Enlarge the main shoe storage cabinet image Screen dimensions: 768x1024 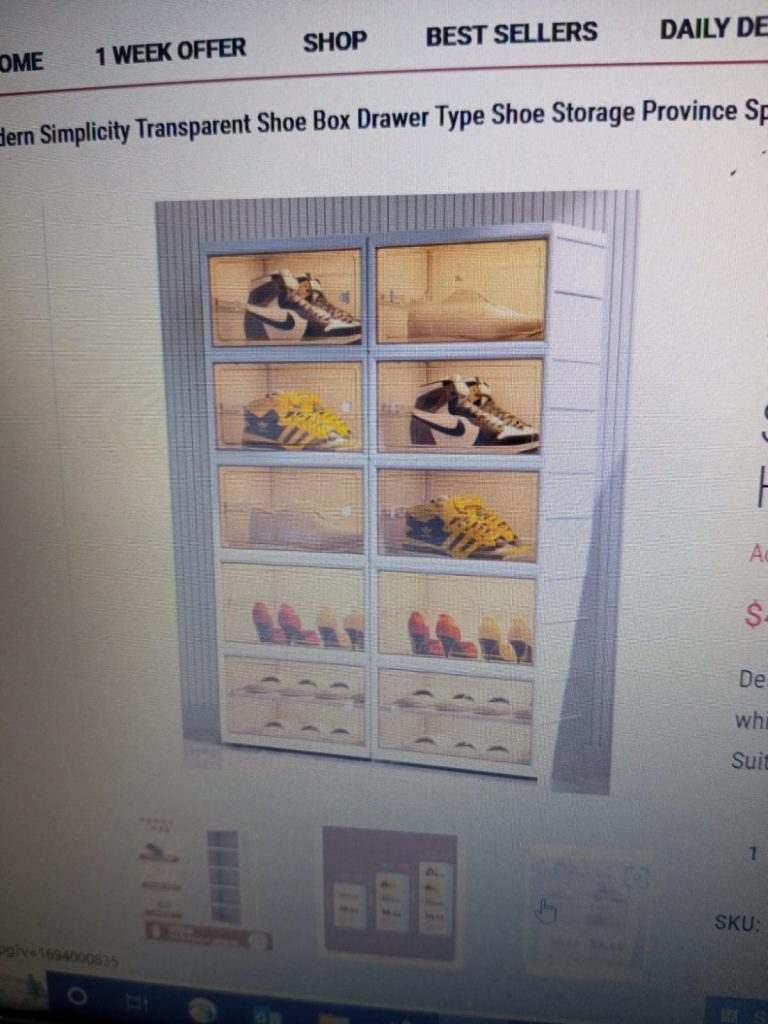pos(396,492)
